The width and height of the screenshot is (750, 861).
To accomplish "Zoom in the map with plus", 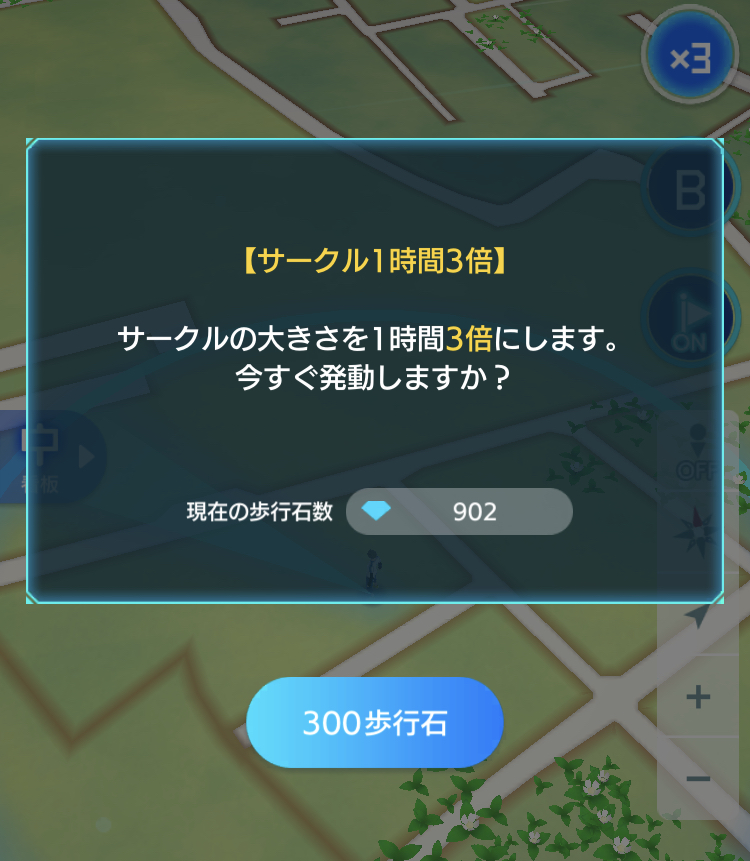I will (698, 697).
